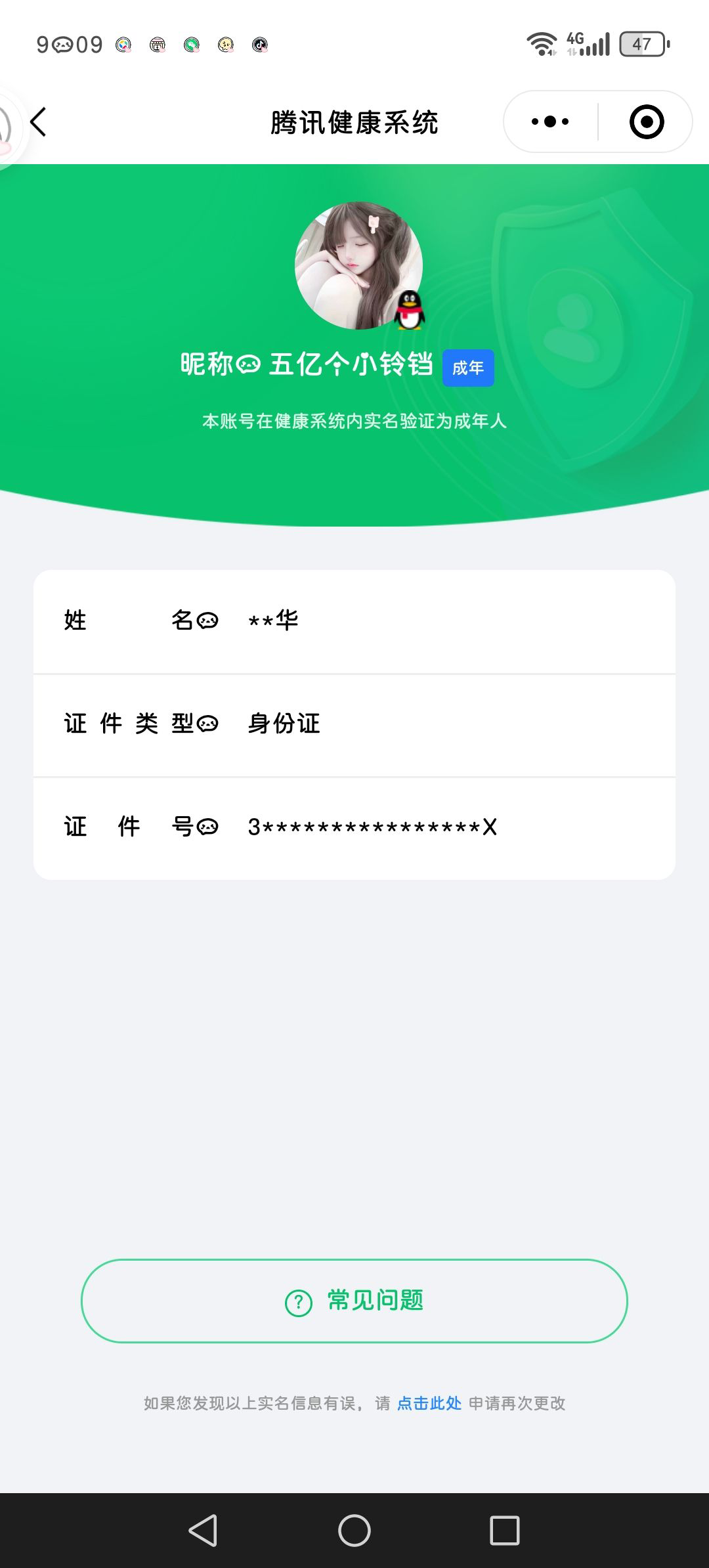The height and width of the screenshot is (1568, 709).
Task: Go back using the header arrow
Action: click(x=39, y=122)
